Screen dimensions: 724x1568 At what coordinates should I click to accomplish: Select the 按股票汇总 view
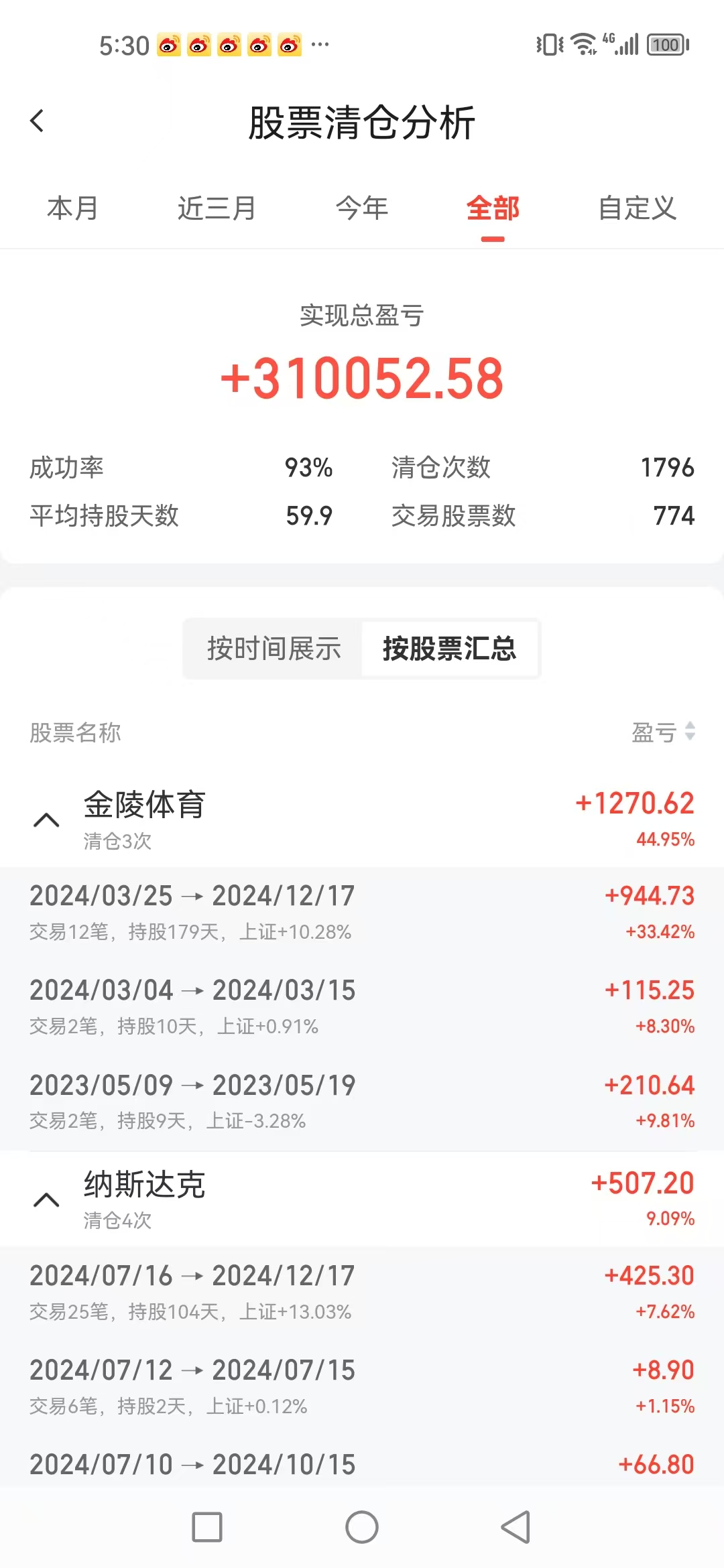pos(449,649)
